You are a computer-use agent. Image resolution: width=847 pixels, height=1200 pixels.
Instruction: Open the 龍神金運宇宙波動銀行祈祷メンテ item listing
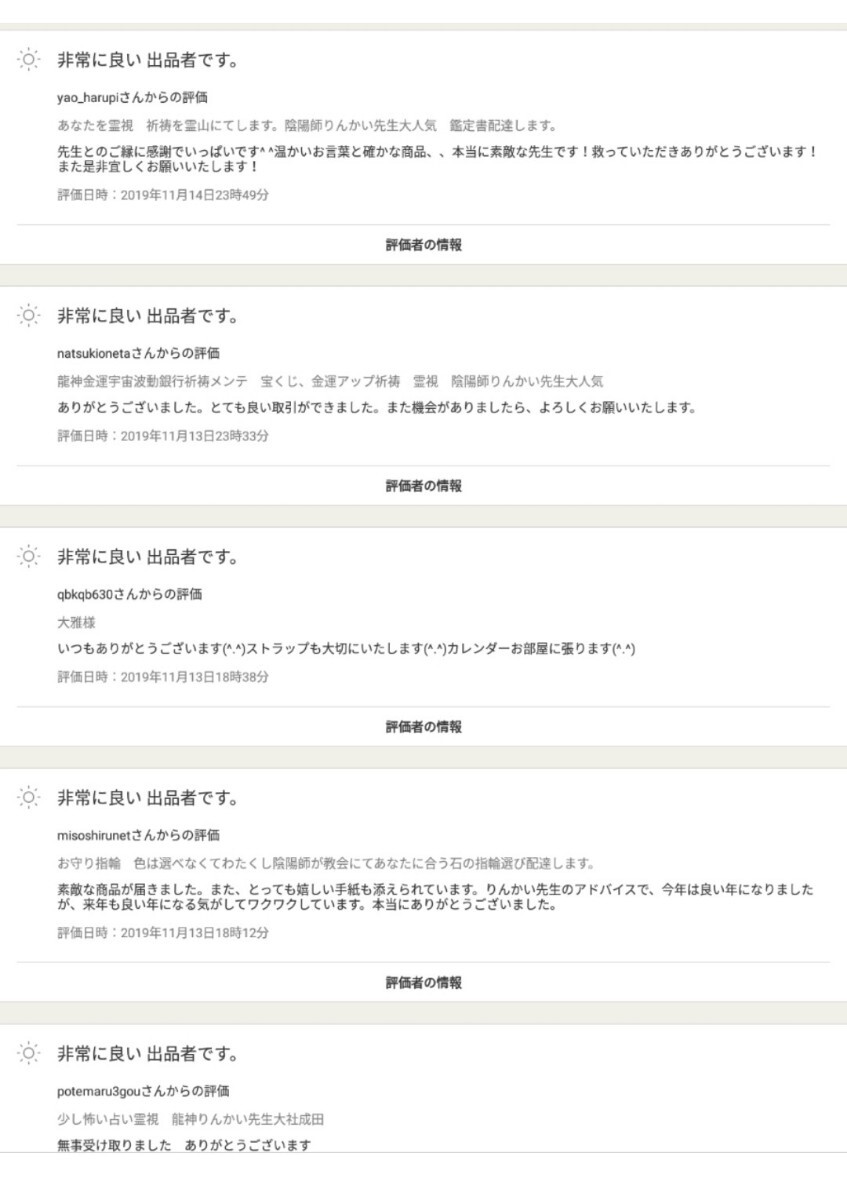pyautogui.click(x=330, y=382)
